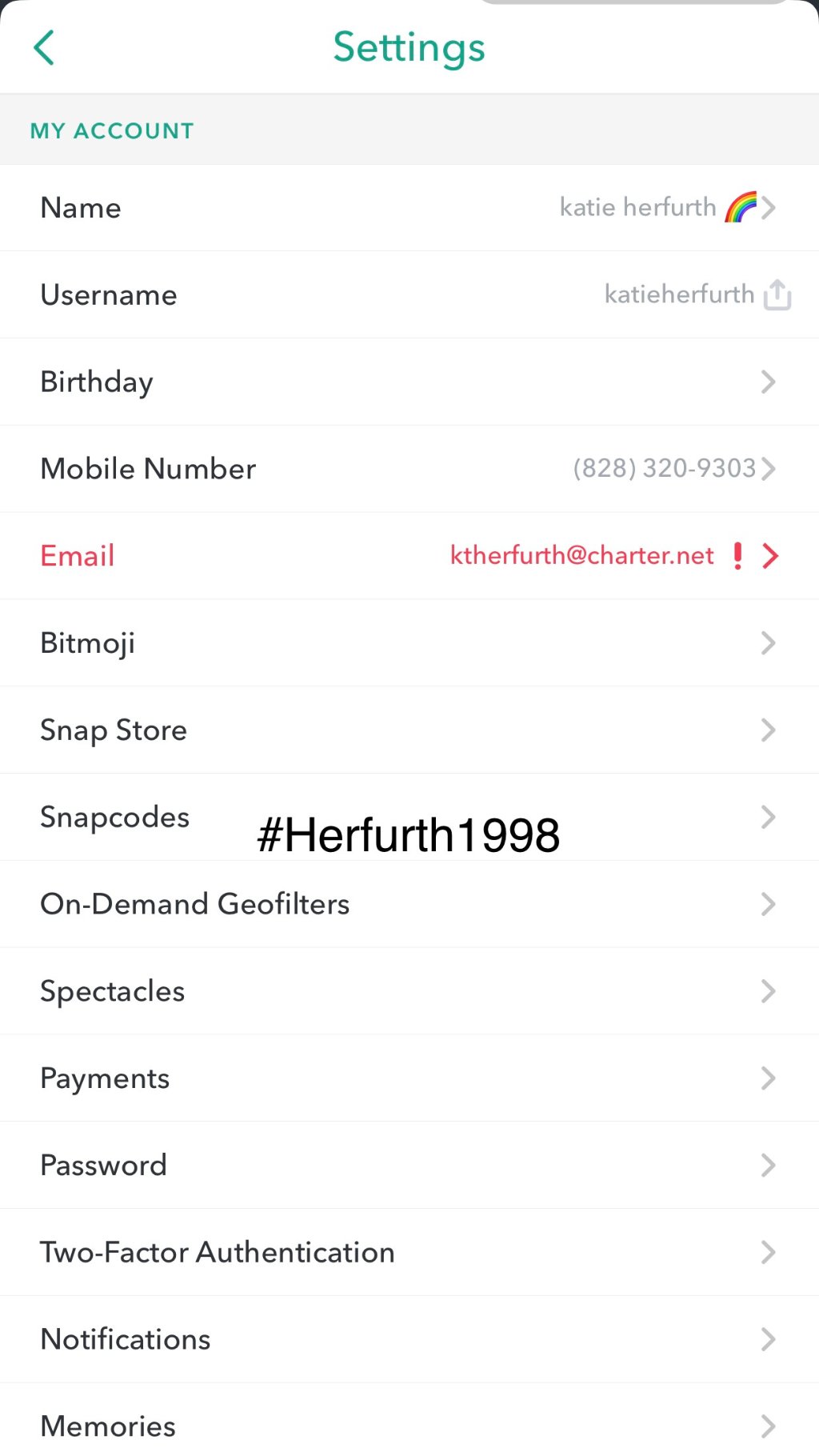Open Bitmoji settings
The width and height of the screenshot is (819, 1456).
click(409, 643)
